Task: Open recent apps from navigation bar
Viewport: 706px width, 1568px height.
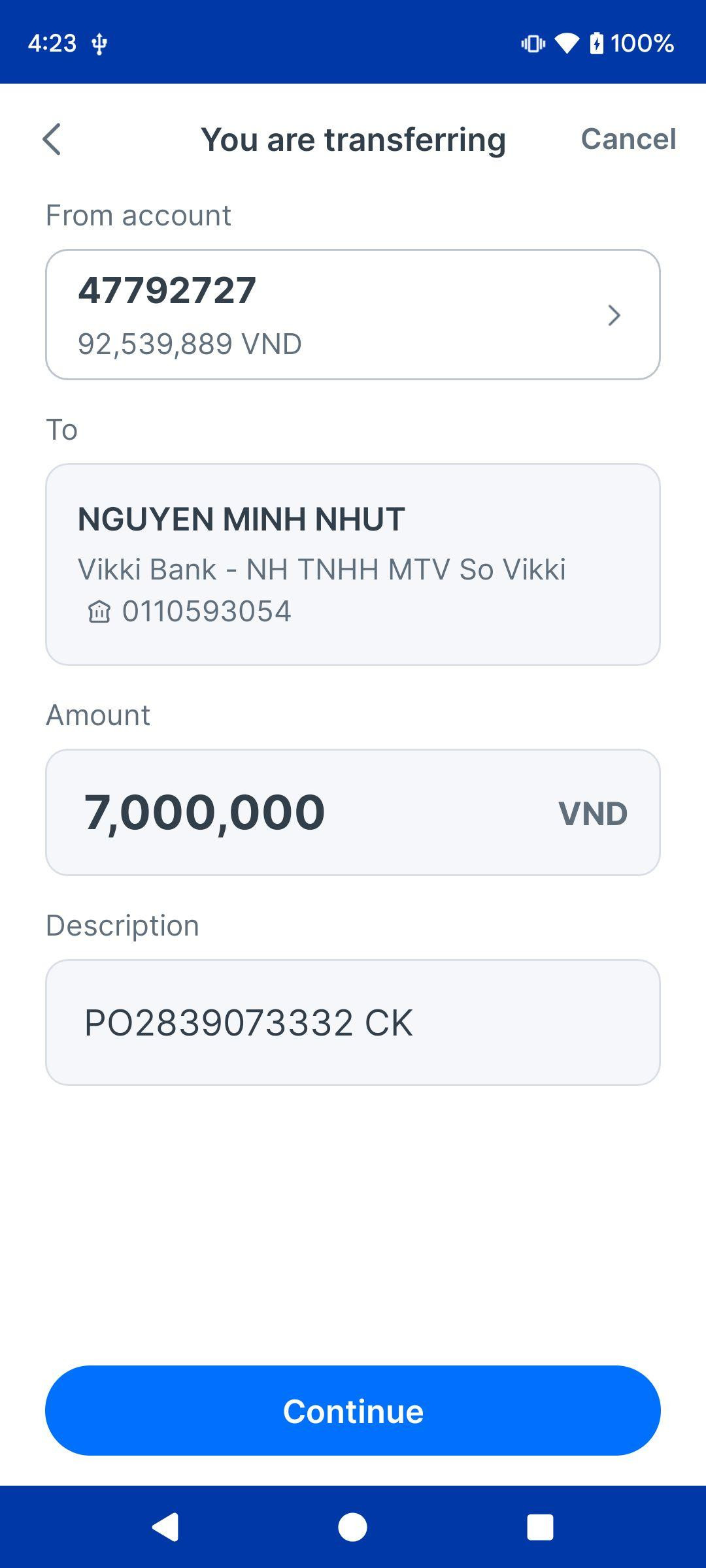Action: pyautogui.click(x=540, y=1527)
